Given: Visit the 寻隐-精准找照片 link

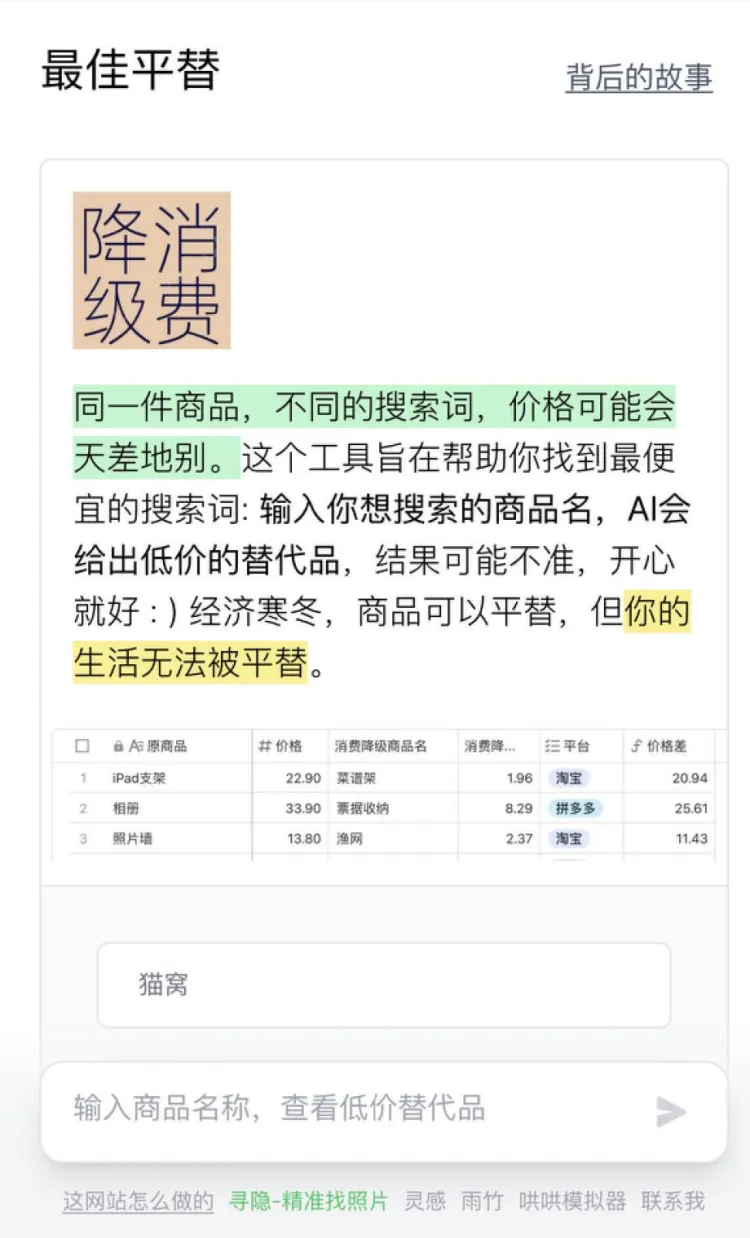Looking at the screenshot, I should point(308,1201).
